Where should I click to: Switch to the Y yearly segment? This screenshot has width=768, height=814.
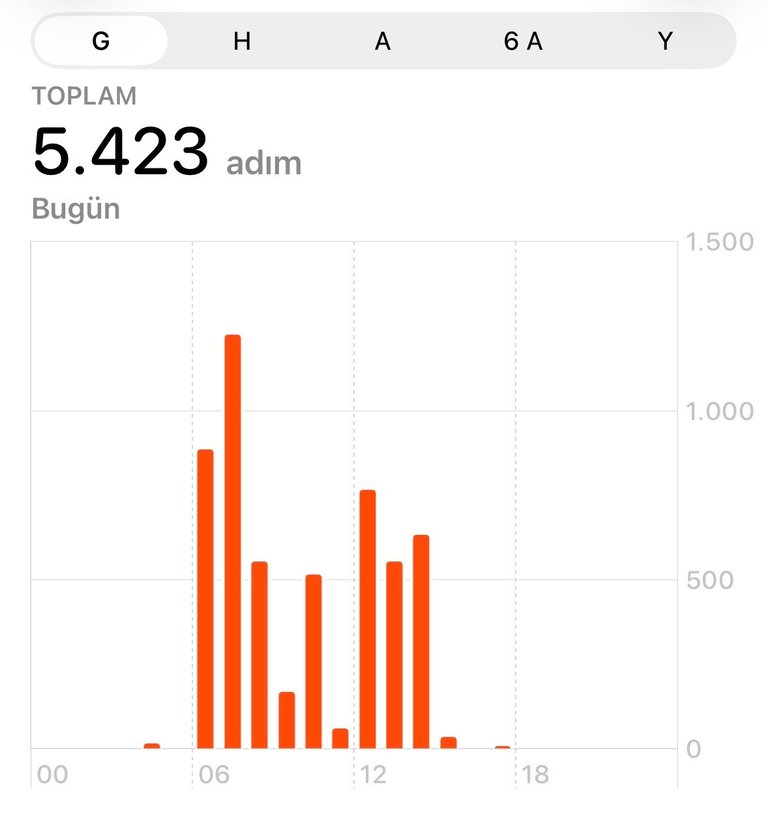(x=665, y=41)
